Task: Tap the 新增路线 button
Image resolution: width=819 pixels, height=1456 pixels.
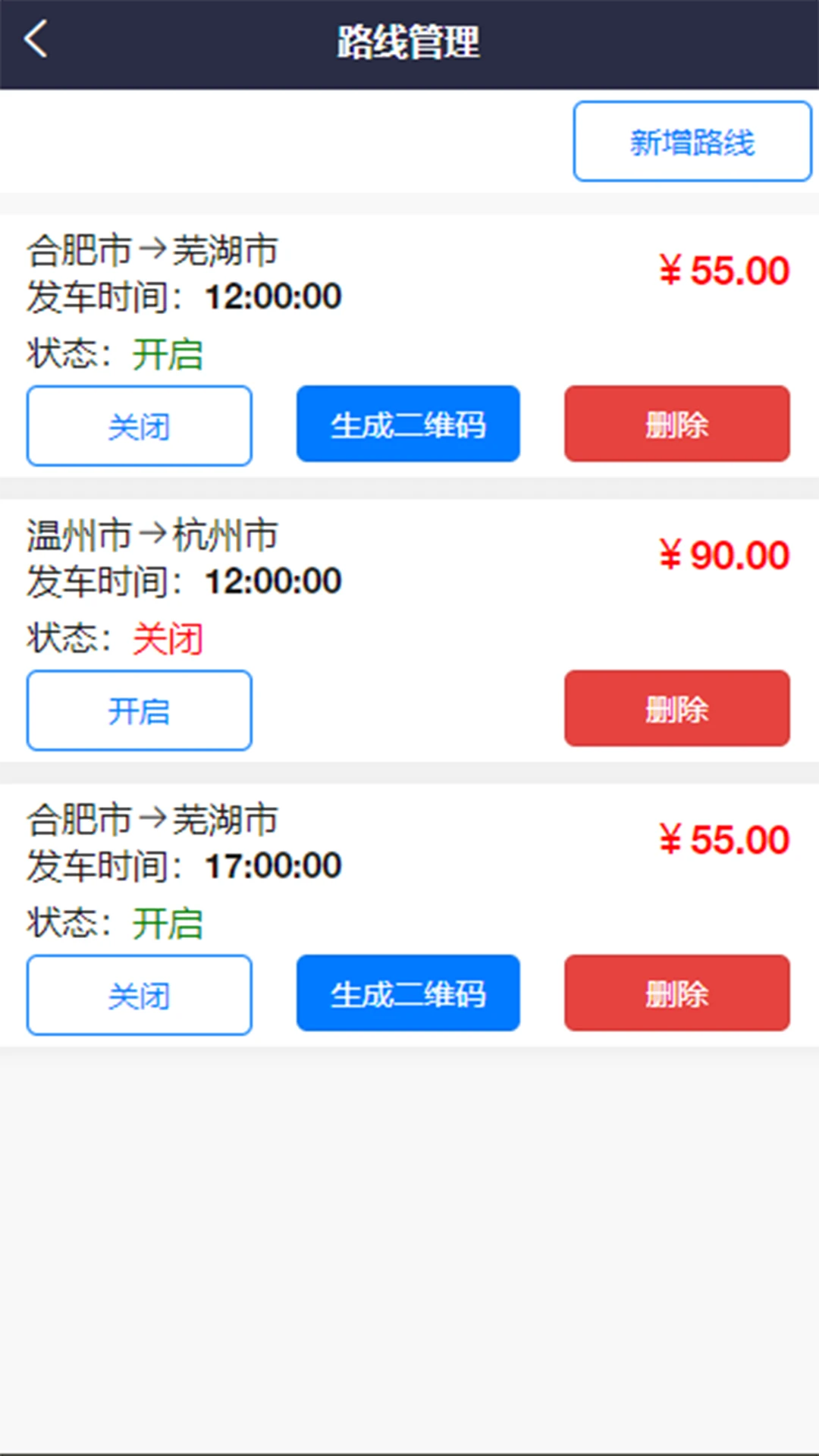Action: [x=692, y=142]
